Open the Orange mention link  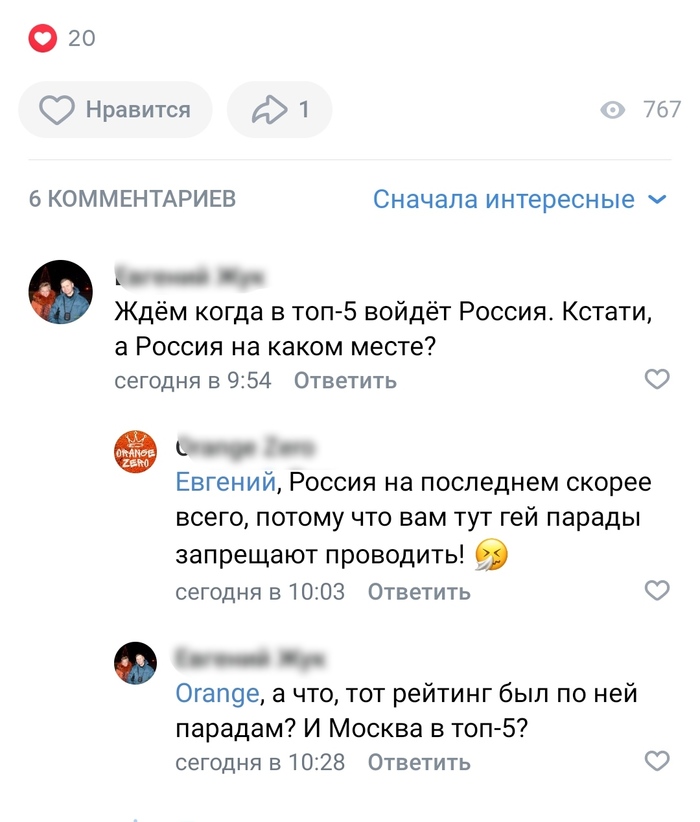217,694
